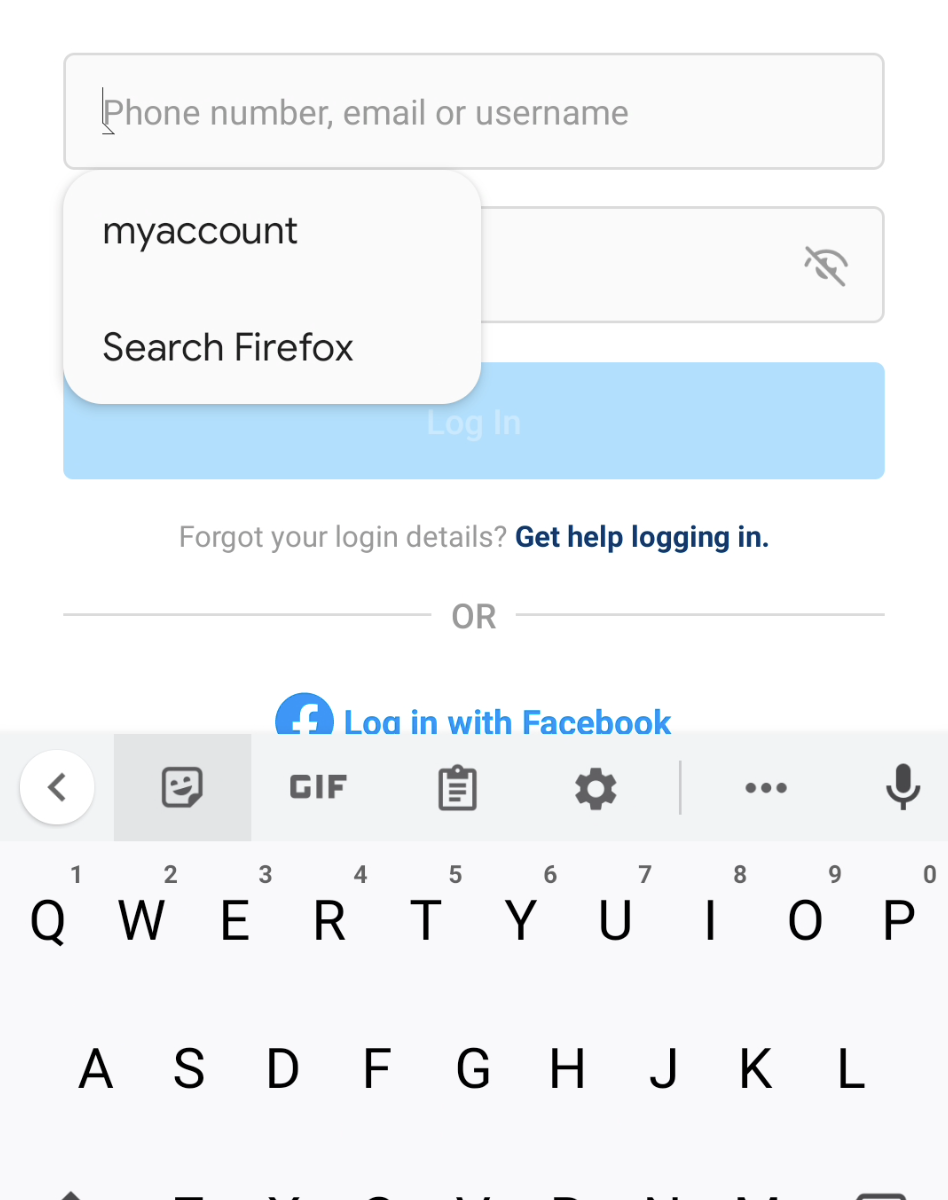The image size is (948, 1200).
Task: Select the myaccount autofill suggestion
Action: 200,232
